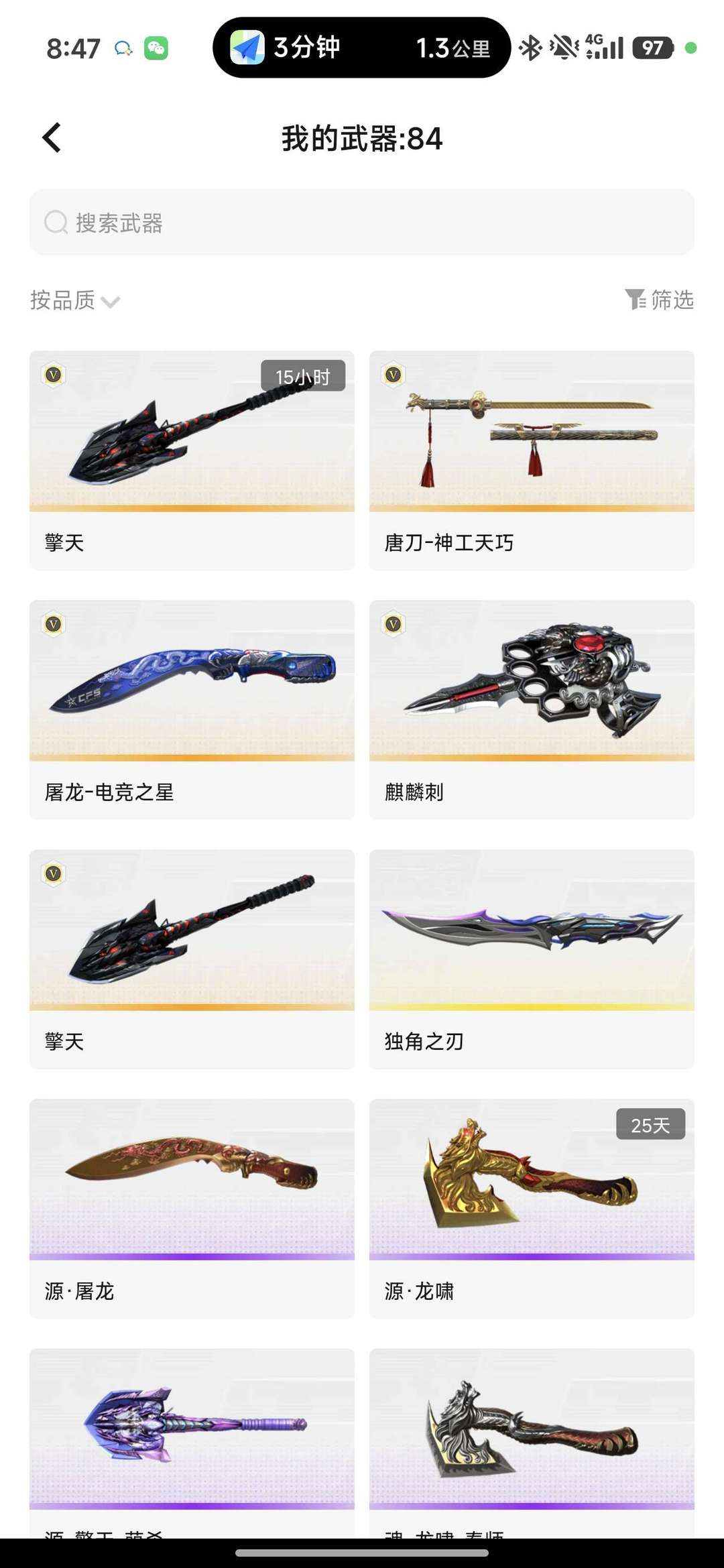Open the 麒麟刺 weapon details

pyautogui.click(x=531, y=711)
